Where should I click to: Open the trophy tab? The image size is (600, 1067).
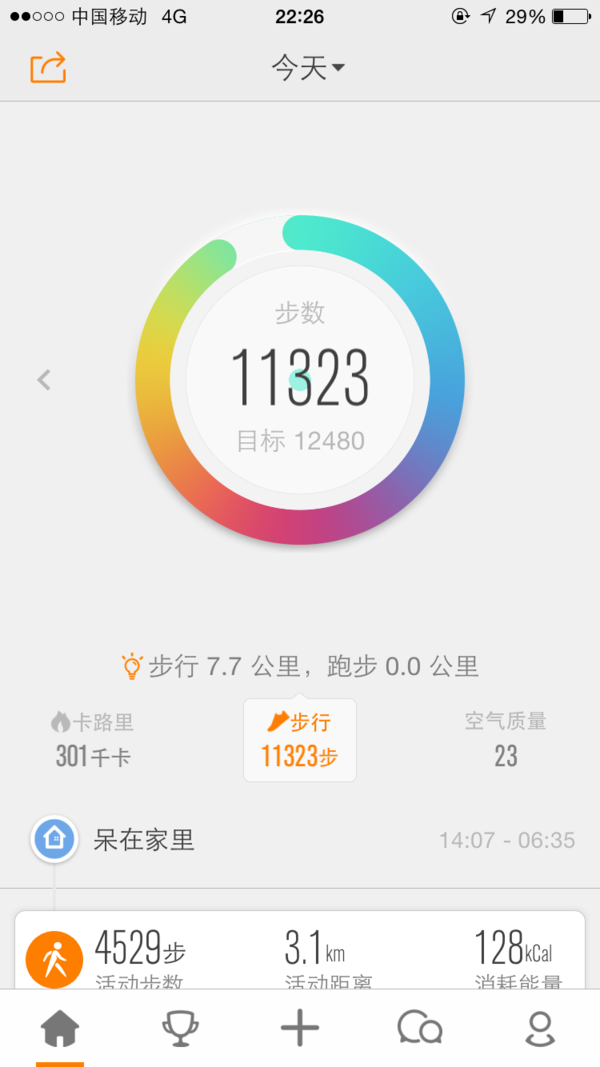coord(180,1028)
